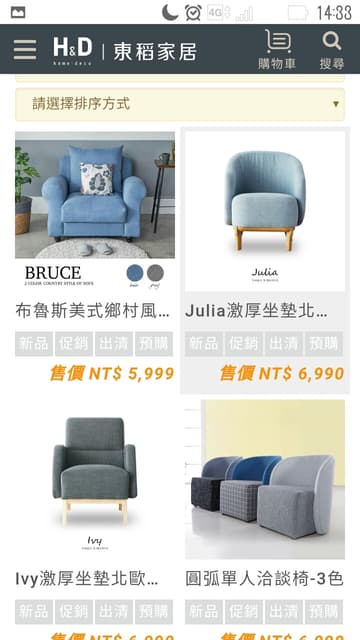The height and width of the screenshot is (640, 360).
Task: Expand the 請選擇排序方式 sort dropdown
Action: [x=180, y=104]
